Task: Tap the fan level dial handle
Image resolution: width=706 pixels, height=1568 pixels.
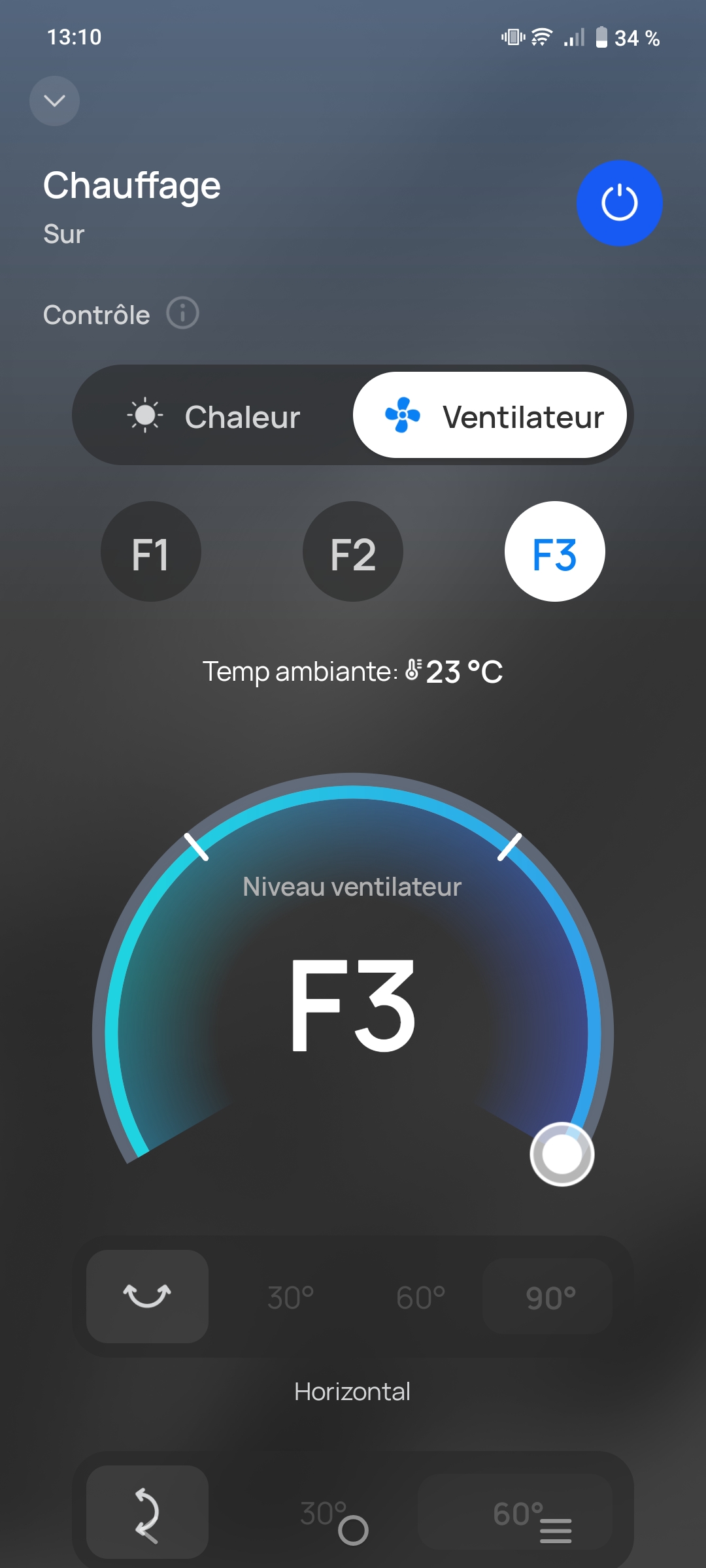Action: pos(562,1154)
